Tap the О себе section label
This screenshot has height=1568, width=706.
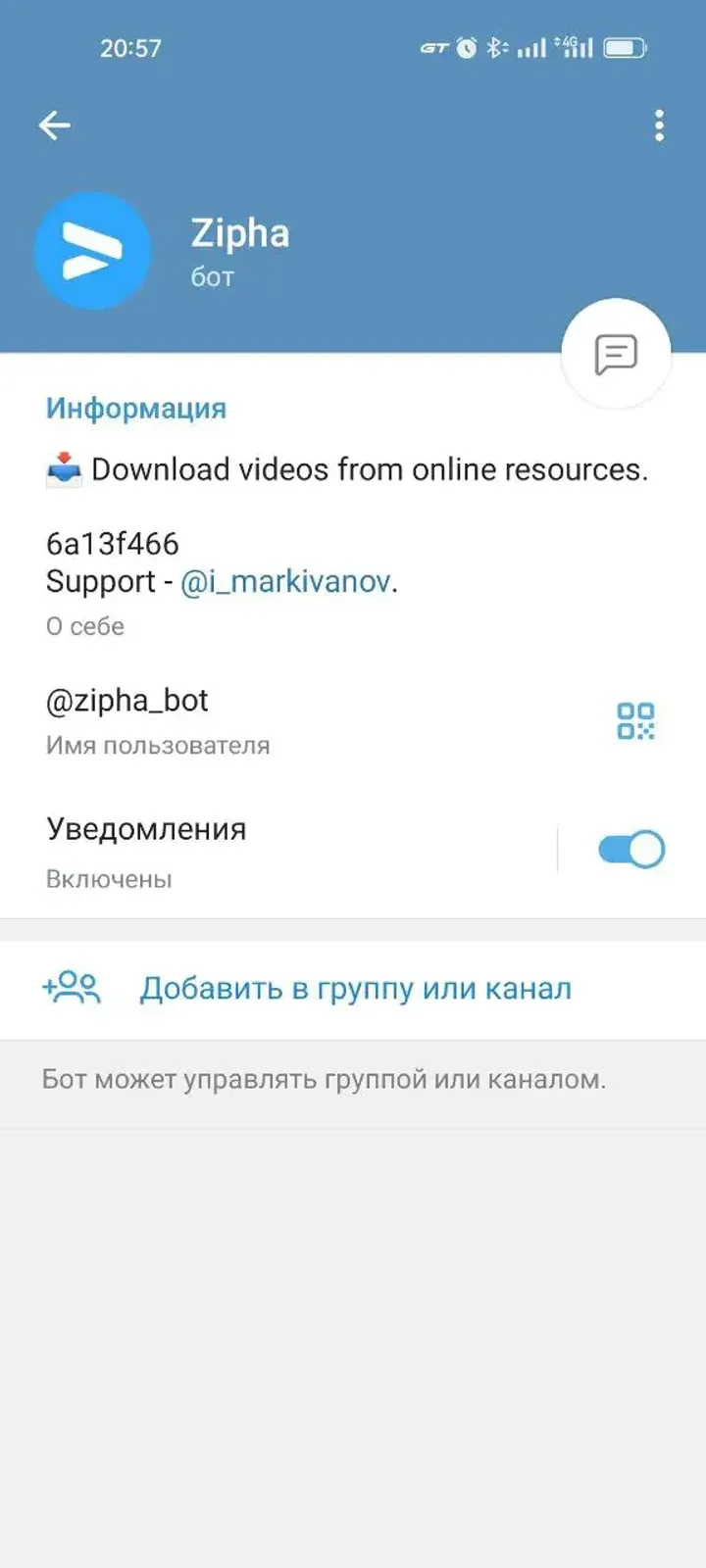coord(83,626)
